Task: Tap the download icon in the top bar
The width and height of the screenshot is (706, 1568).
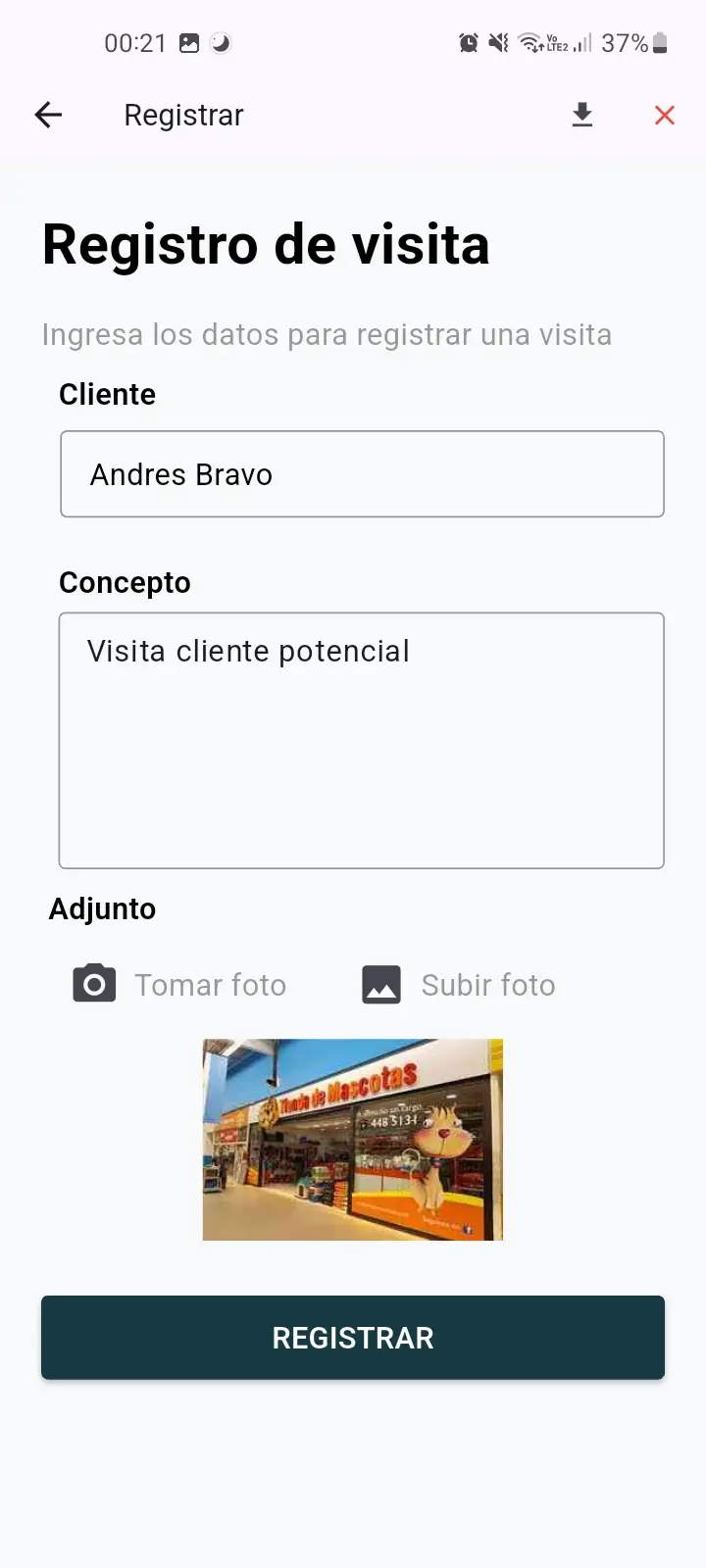Action: point(582,116)
